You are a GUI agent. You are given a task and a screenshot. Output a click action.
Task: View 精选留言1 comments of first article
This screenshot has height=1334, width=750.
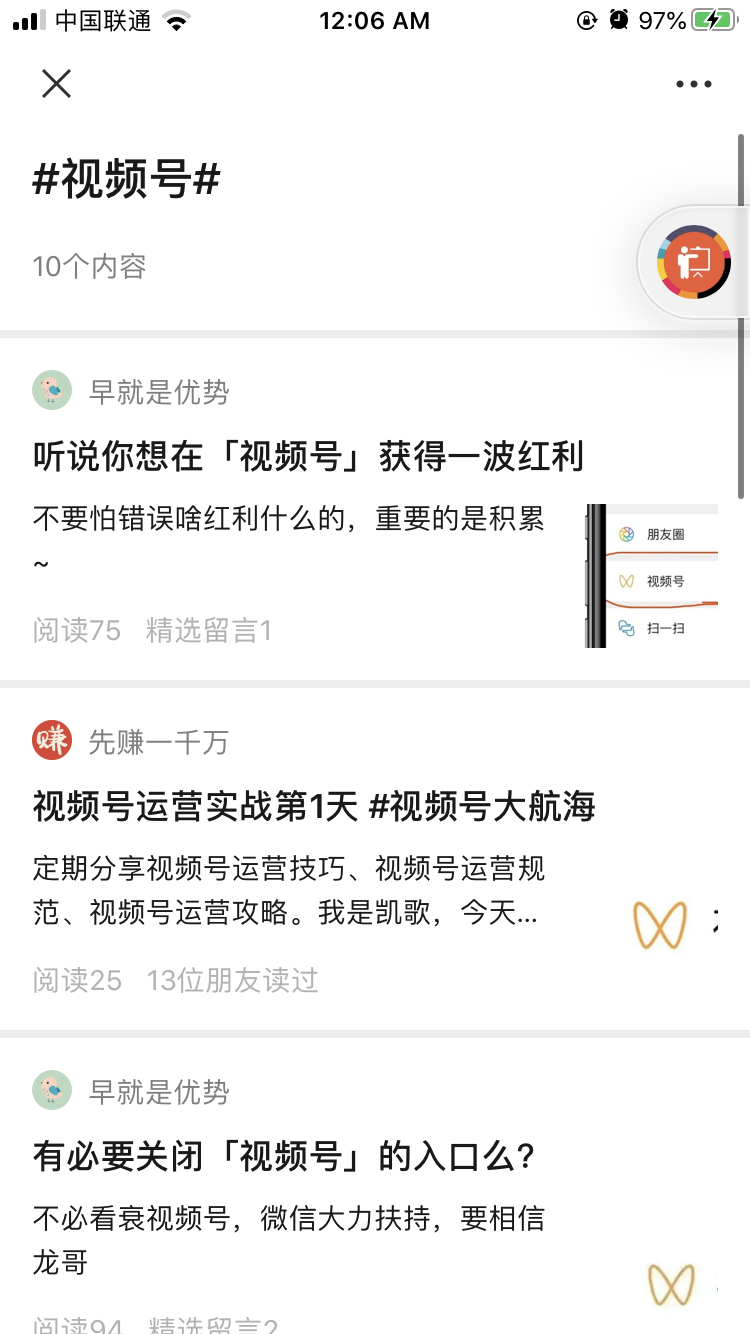(210, 629)
